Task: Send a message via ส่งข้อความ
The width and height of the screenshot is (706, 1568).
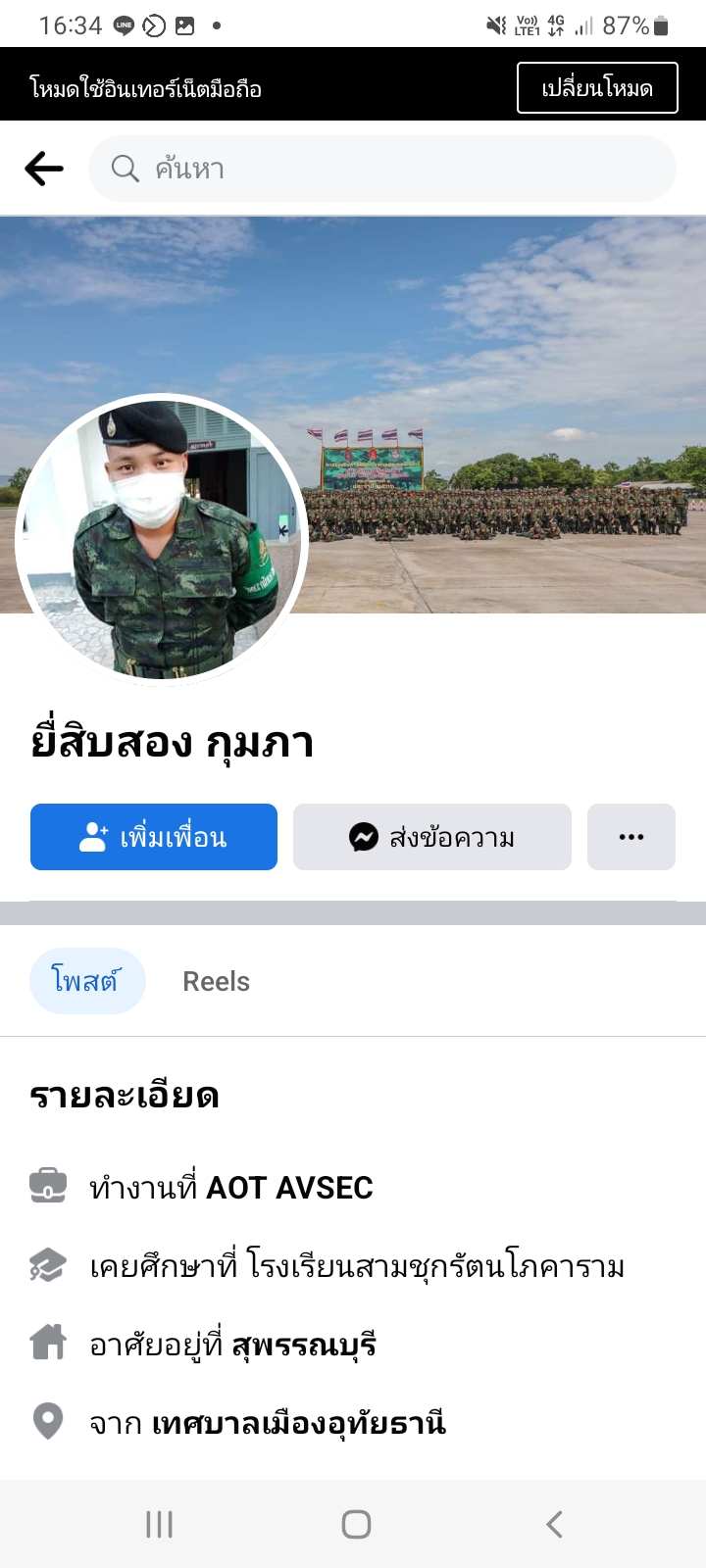Action: [432, 837]
